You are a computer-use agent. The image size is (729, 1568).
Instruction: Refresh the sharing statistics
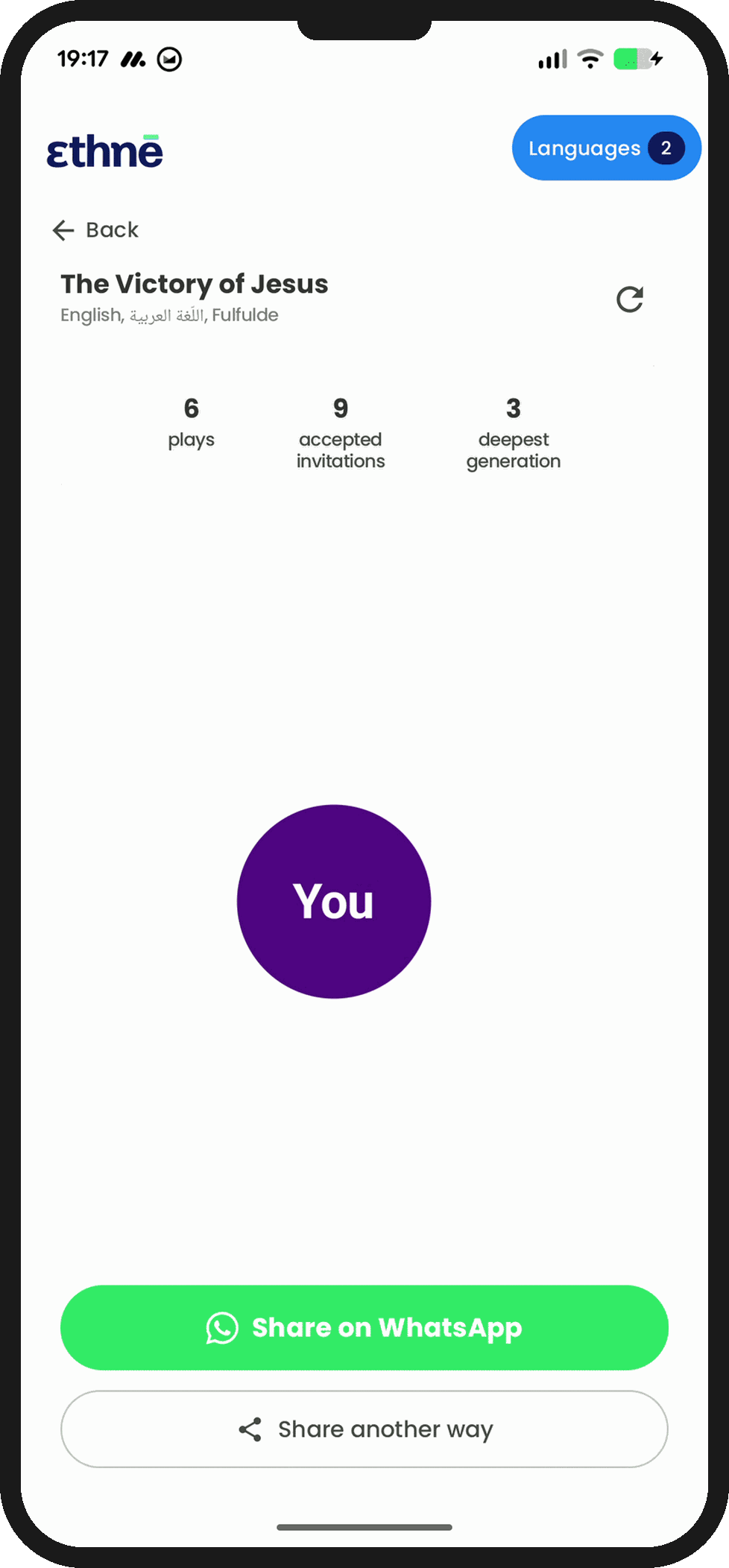coord(630,300)
